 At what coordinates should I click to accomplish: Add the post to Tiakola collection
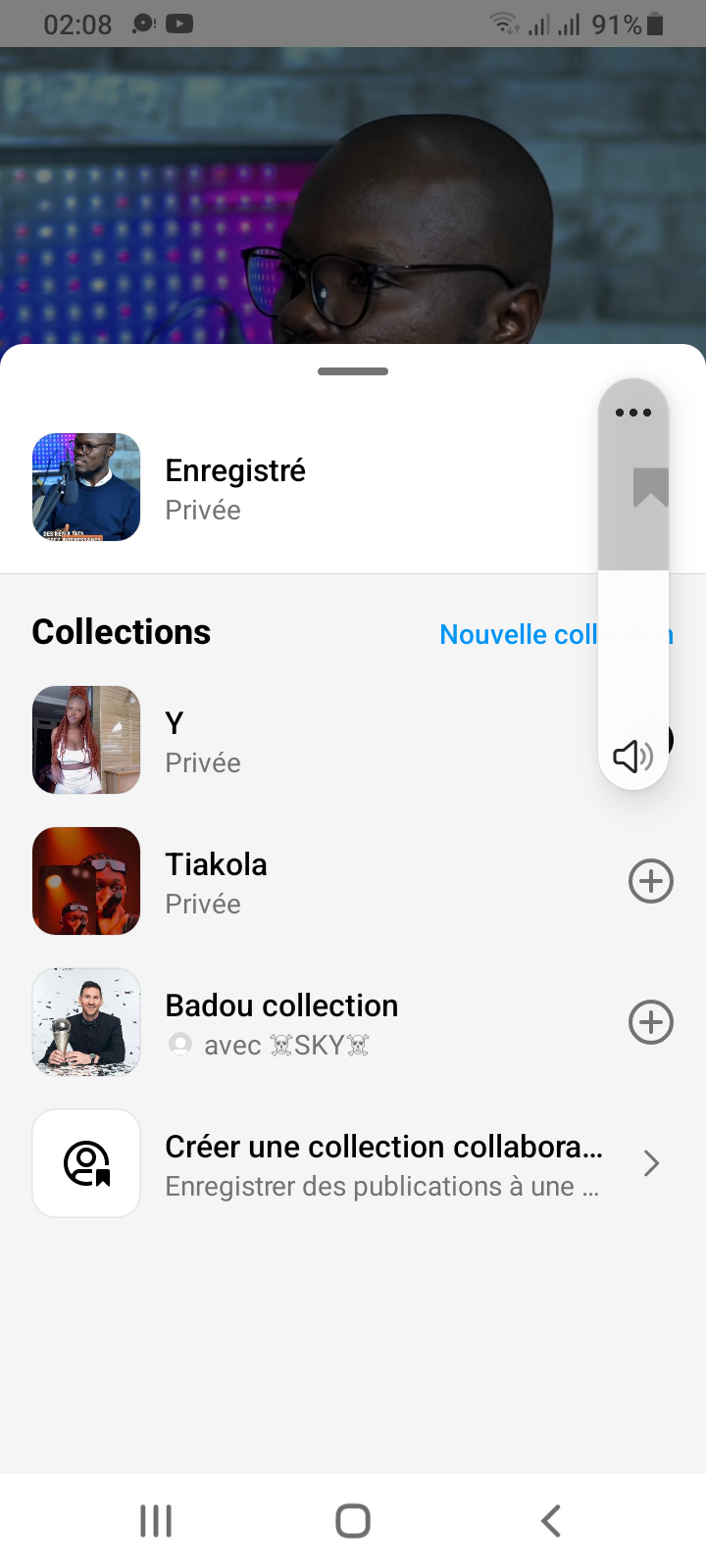coord(650,881)
